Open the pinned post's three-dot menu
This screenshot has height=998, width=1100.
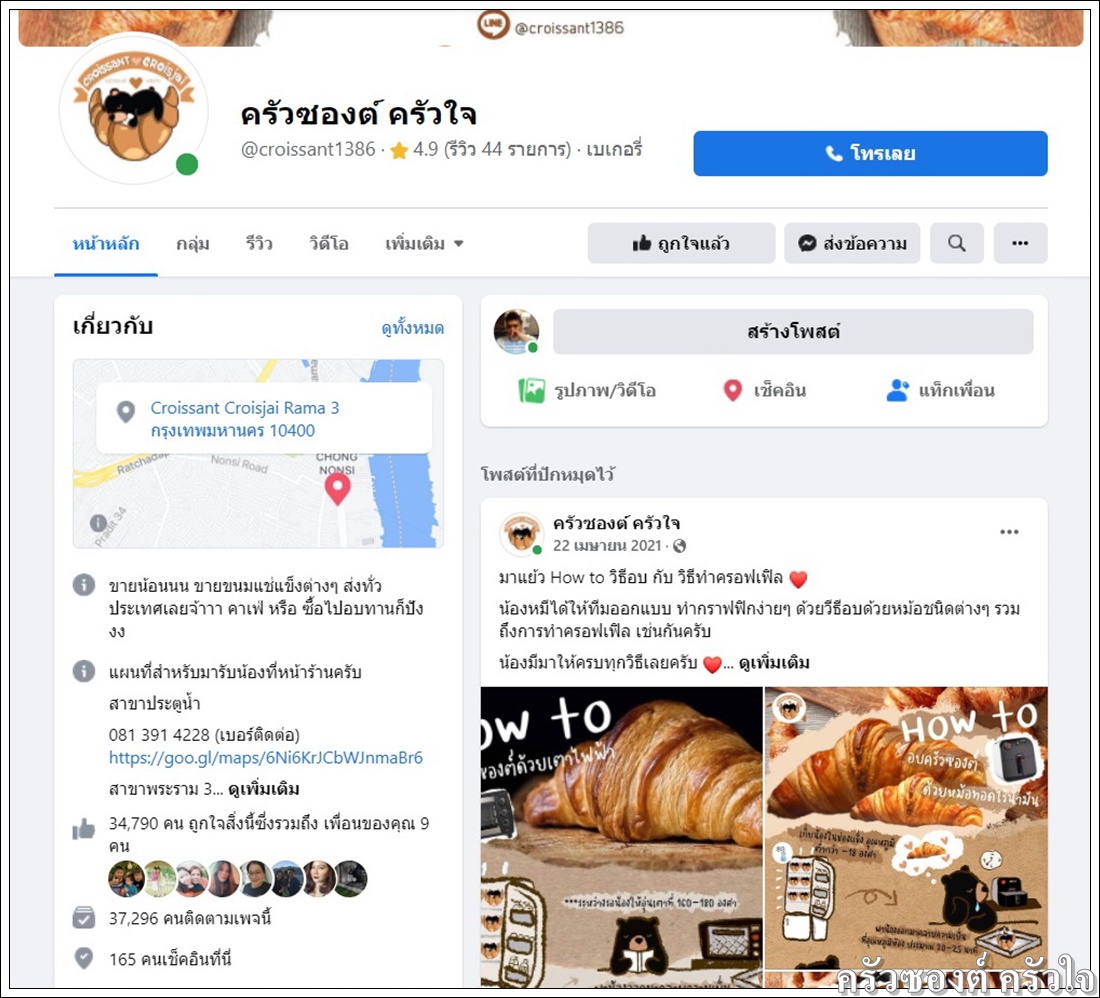click(1009, 532)
